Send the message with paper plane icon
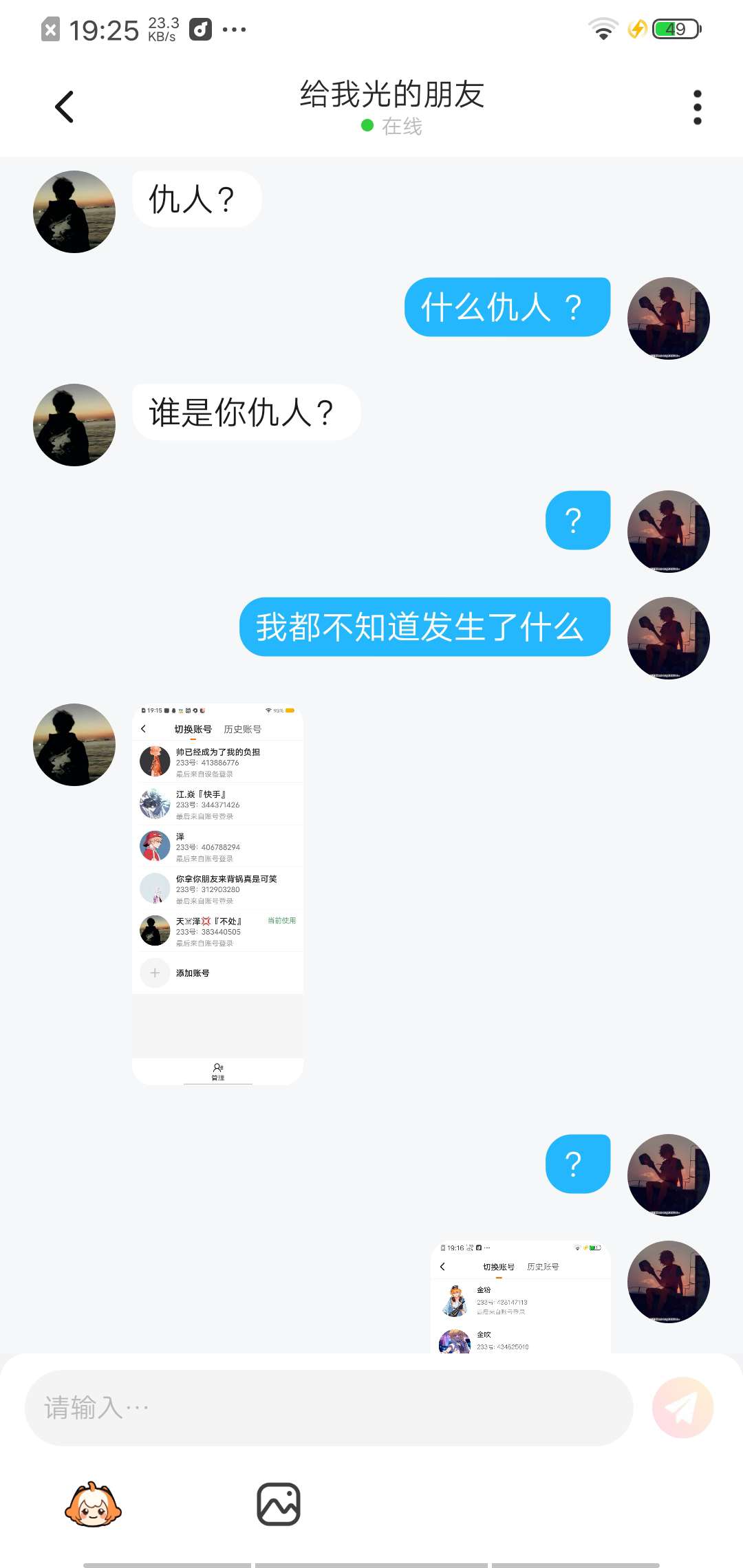Screen dimensions: 743x1568 (682, 1407)
